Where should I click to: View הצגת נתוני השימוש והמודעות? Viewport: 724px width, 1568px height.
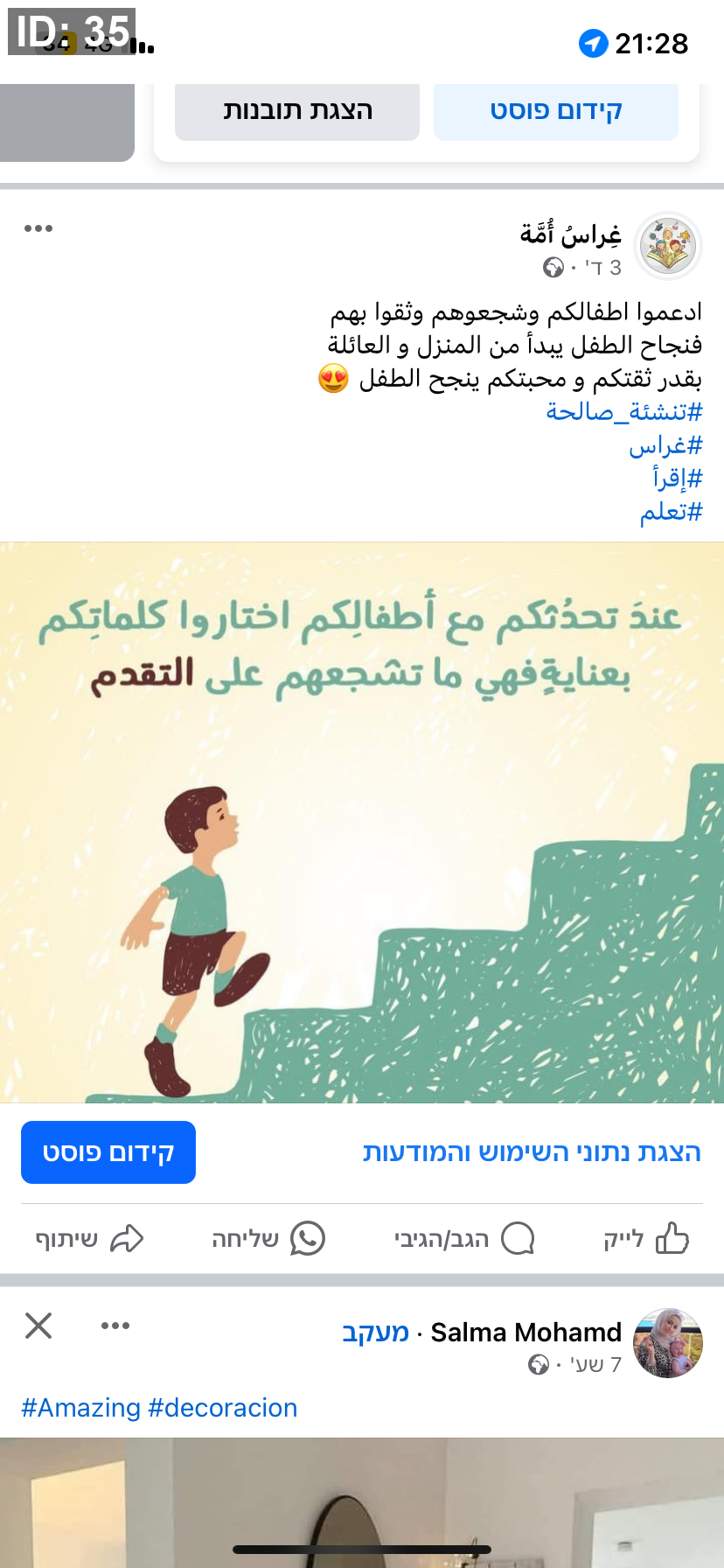(532, 1152)
